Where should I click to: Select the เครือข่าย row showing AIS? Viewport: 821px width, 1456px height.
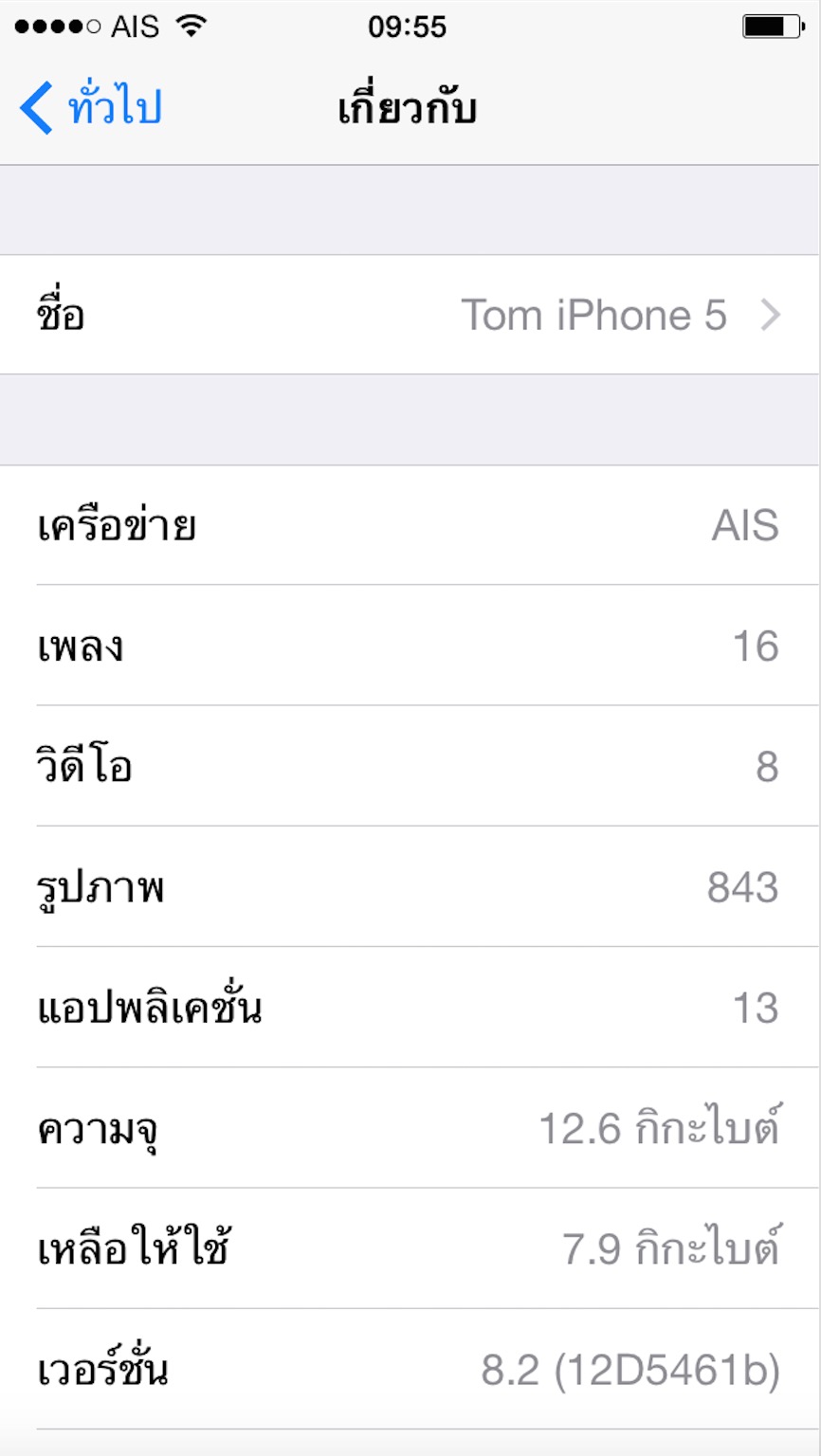[410, 526]
